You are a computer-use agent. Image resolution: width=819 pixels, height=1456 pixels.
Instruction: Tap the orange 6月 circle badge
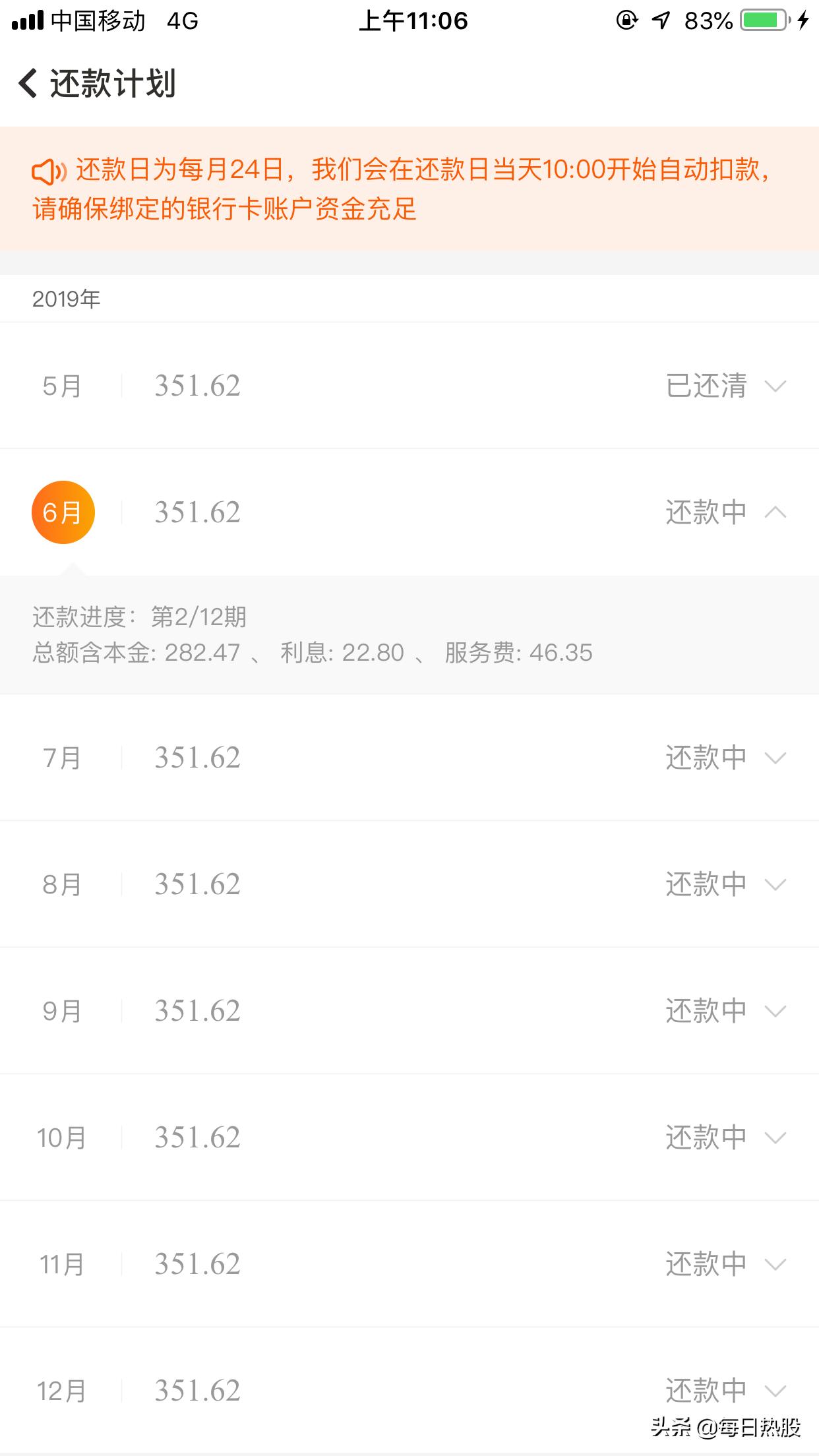point(63,511)
